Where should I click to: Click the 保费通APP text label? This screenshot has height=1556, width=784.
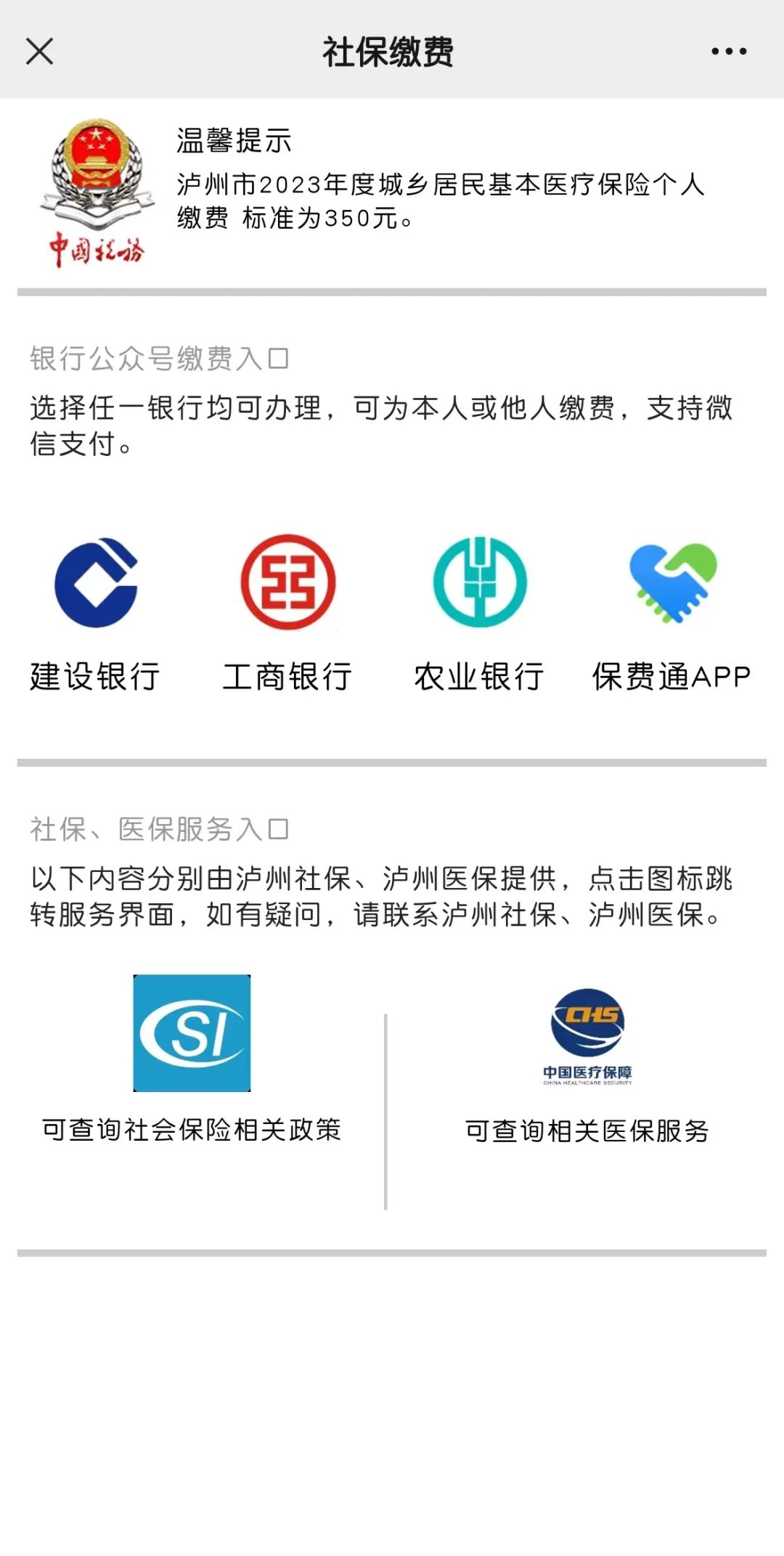pos(671,676)
